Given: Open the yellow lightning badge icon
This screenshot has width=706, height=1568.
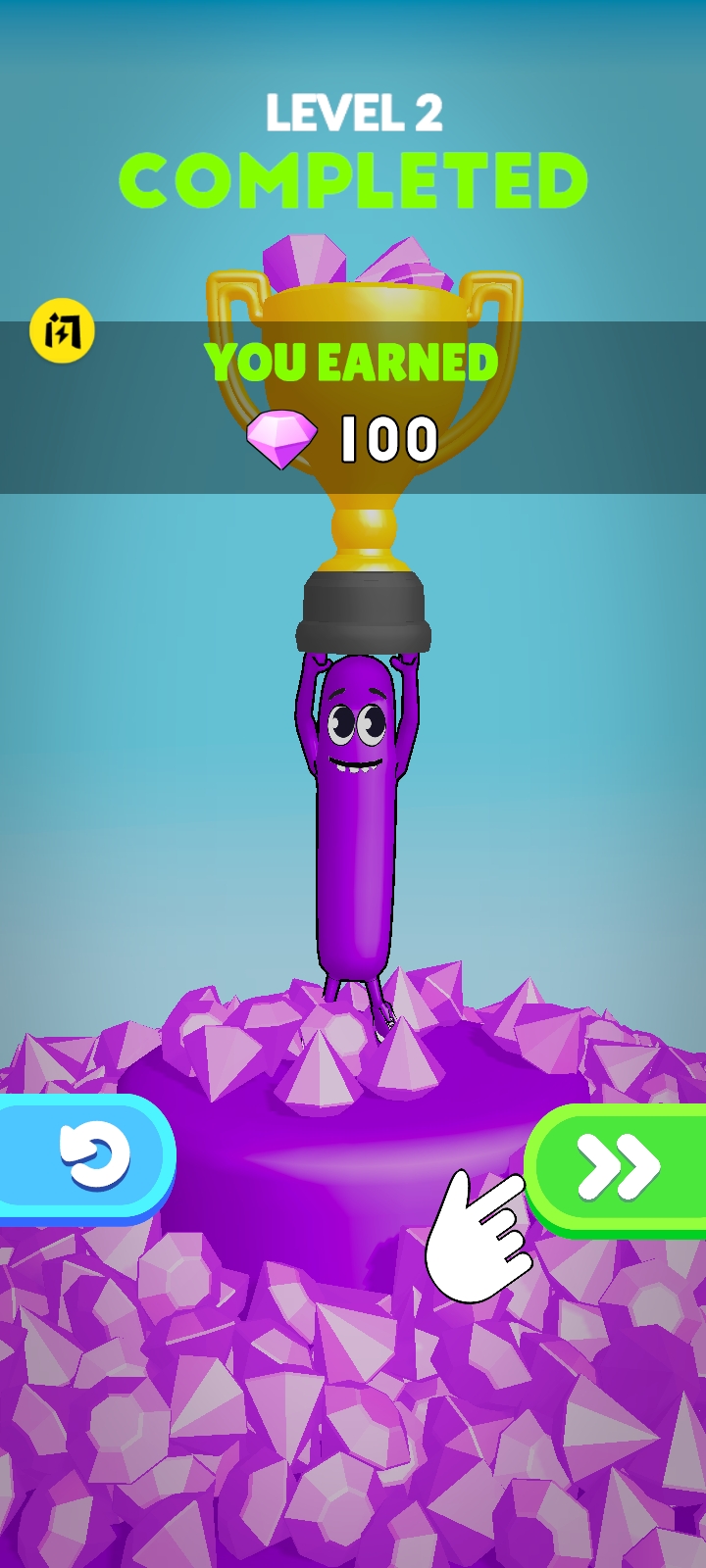Looking at the screenshot, I should click(62, 332).
